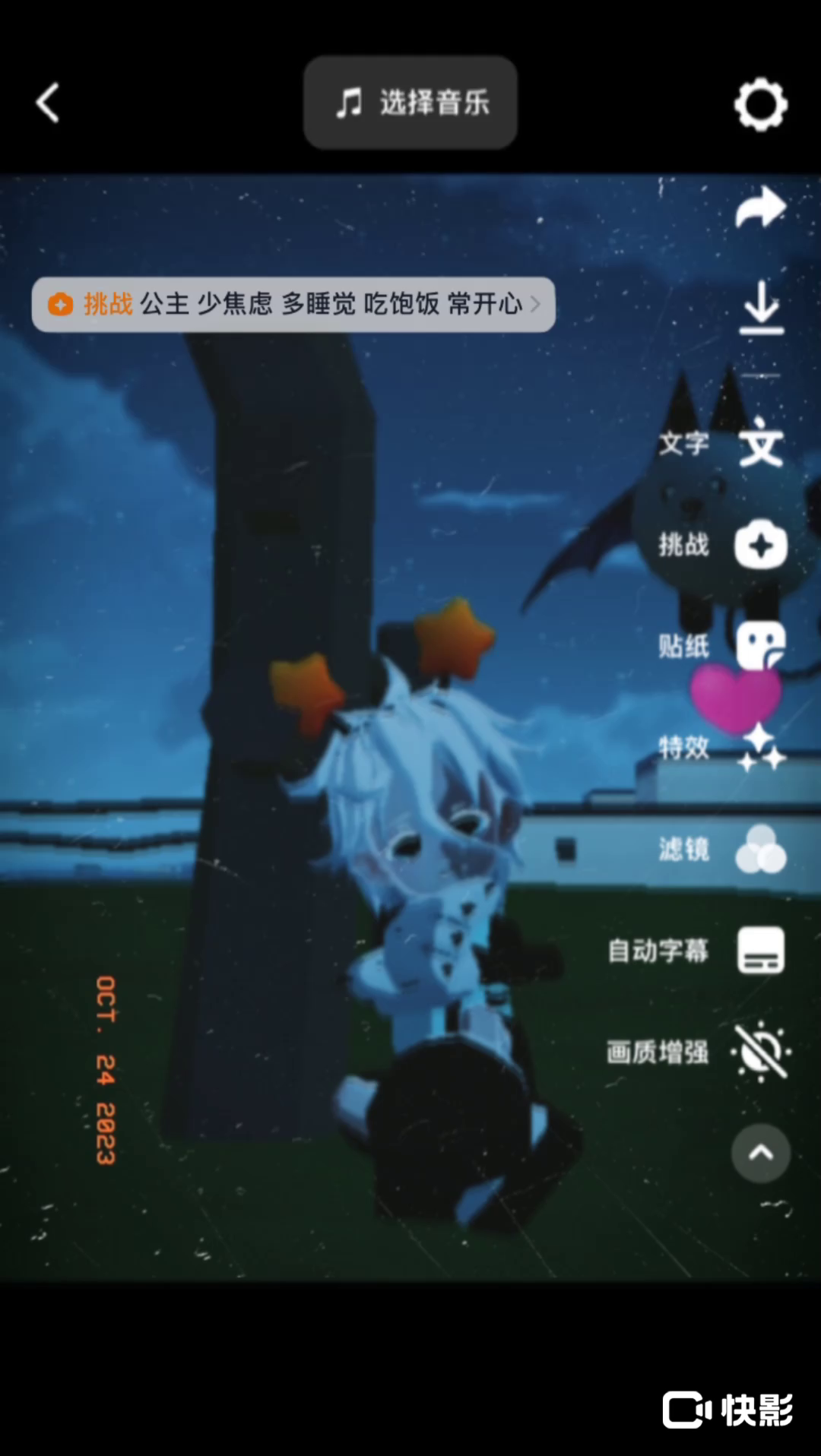The width and height of the screenshot is (821, 1456).
Task: Open the 滤镜 filters tool
Action: click(x=760, y=849)
